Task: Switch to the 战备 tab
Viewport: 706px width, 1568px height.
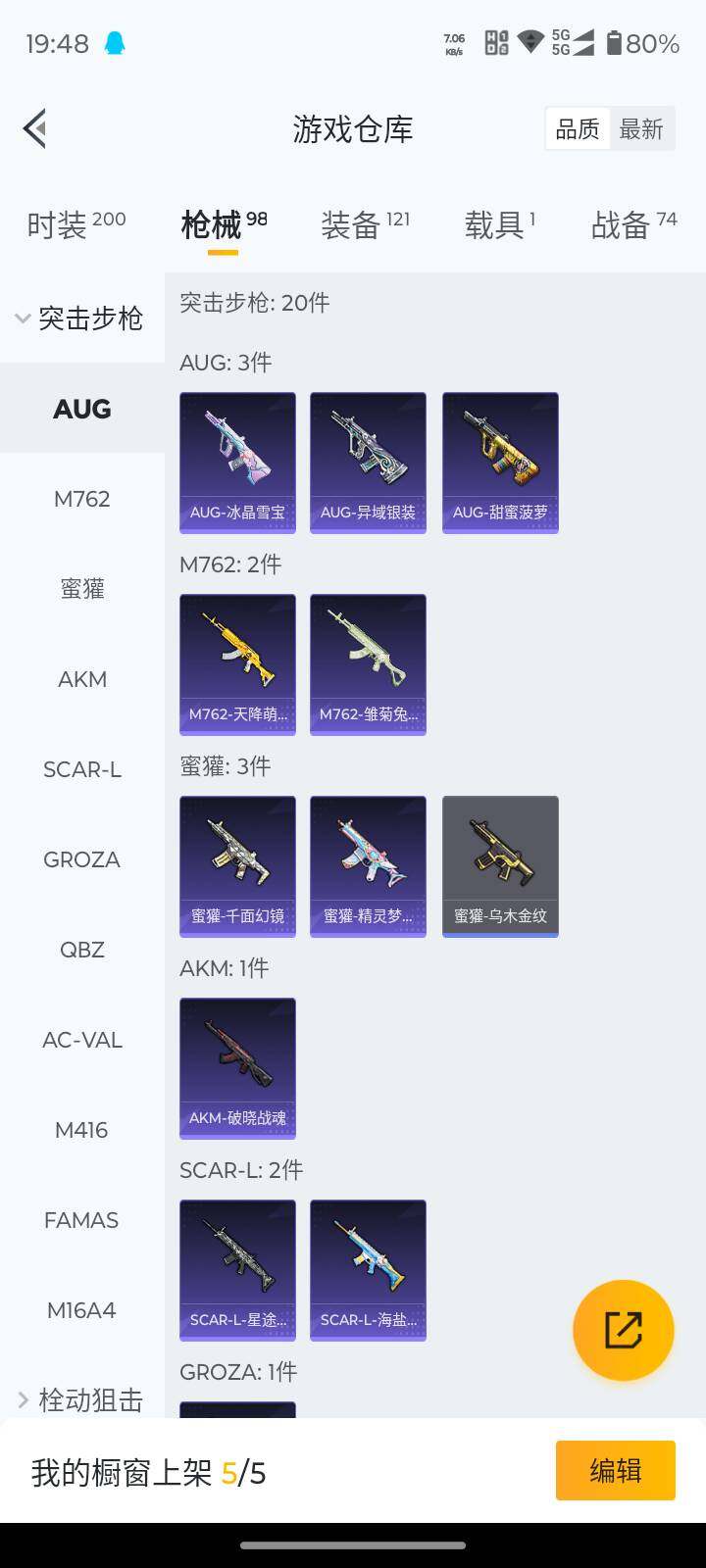Action: (x=633, y=224)
